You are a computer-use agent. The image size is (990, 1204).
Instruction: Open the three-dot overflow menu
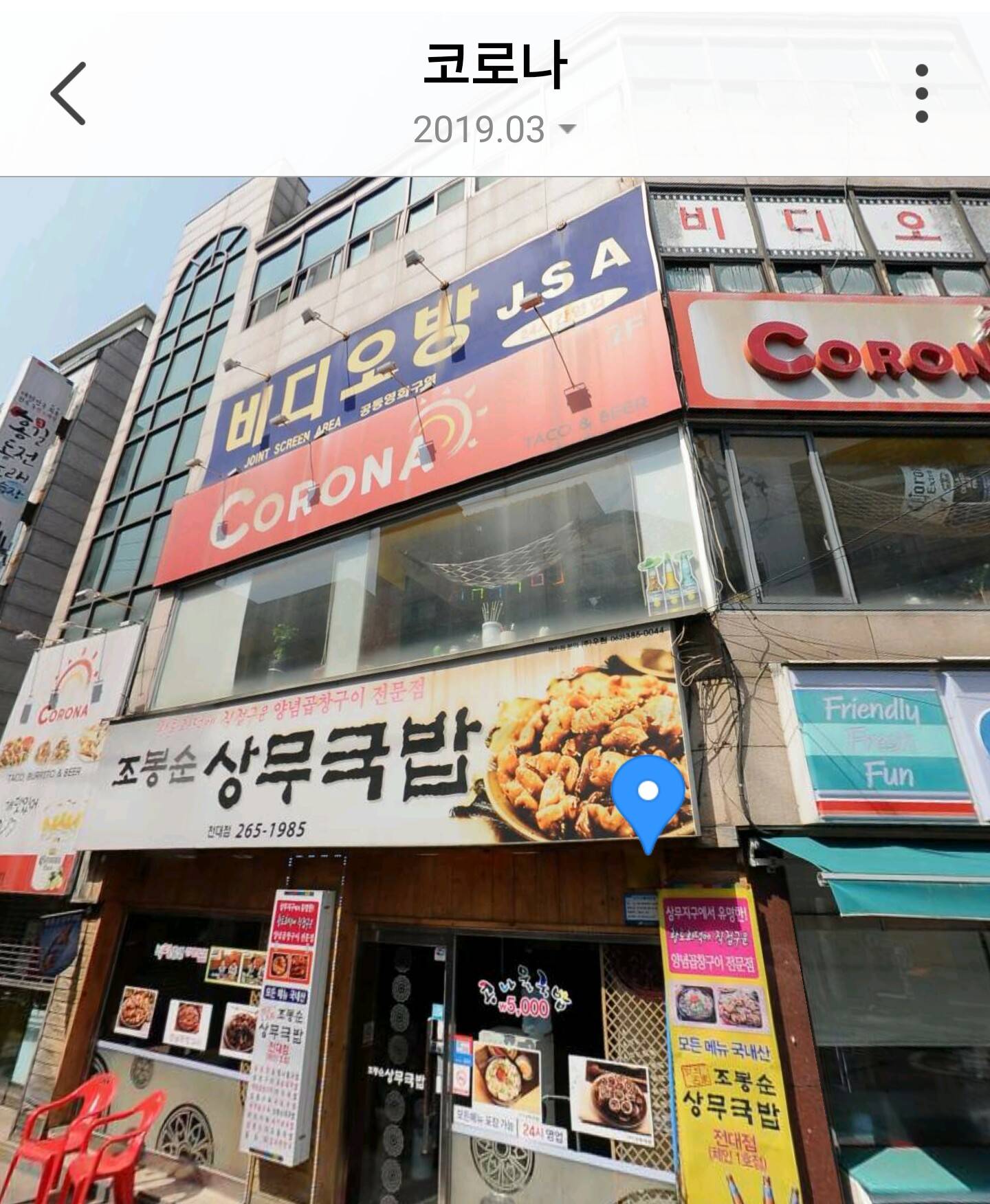click(922, 93)
